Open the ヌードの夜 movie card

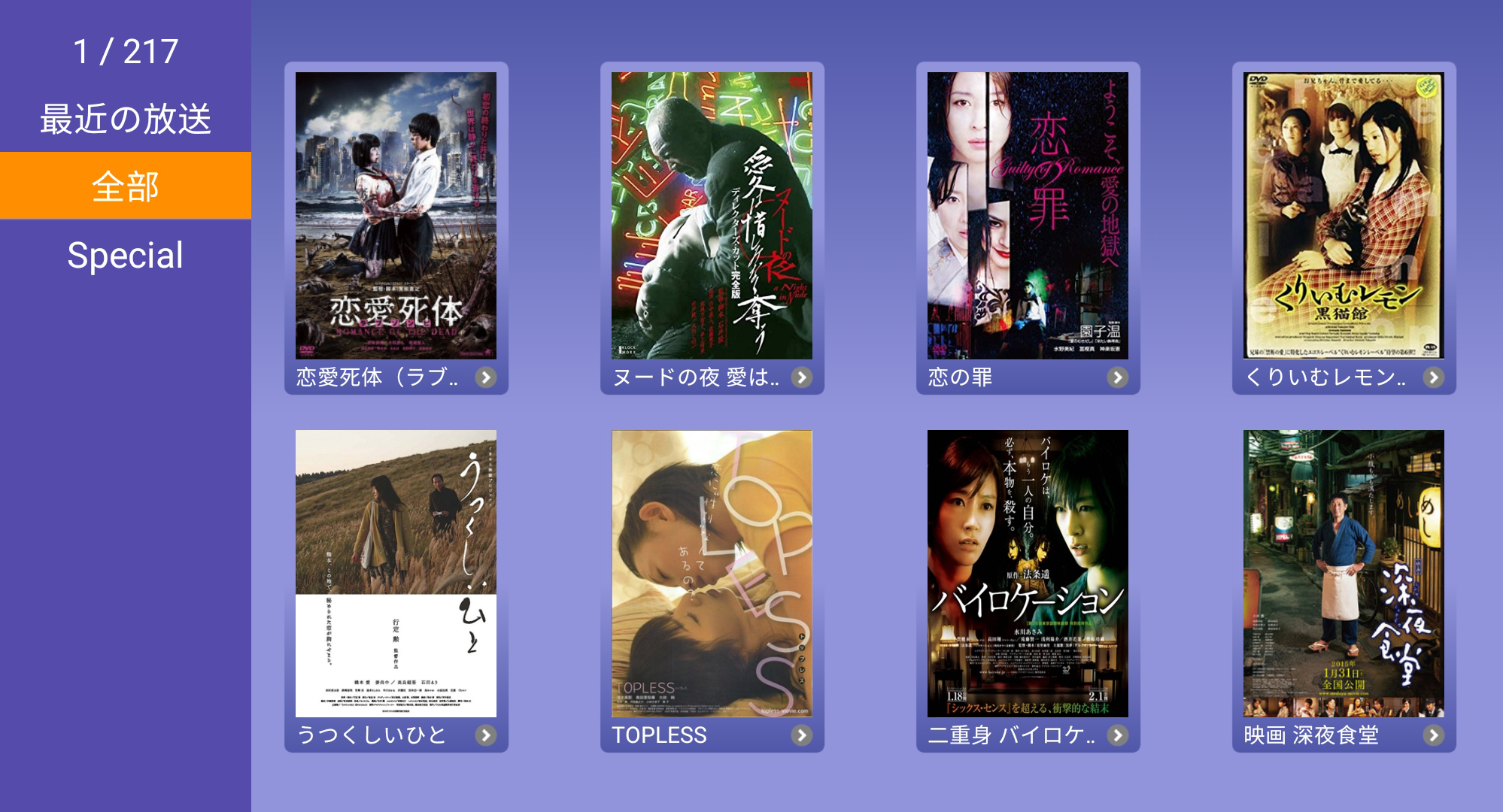pos(712,227)
